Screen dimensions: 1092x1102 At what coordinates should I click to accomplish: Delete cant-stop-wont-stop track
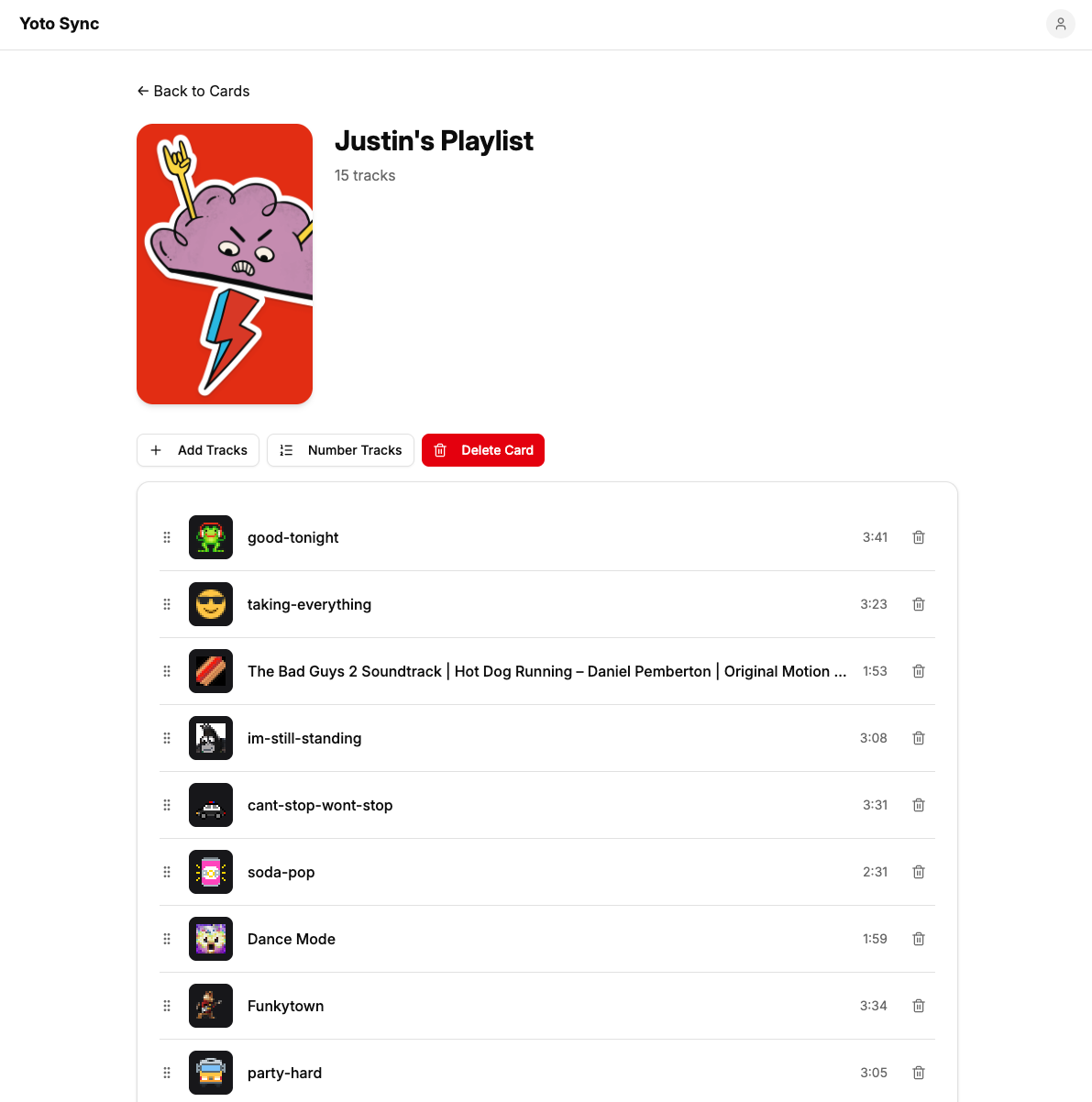point(919,805)
